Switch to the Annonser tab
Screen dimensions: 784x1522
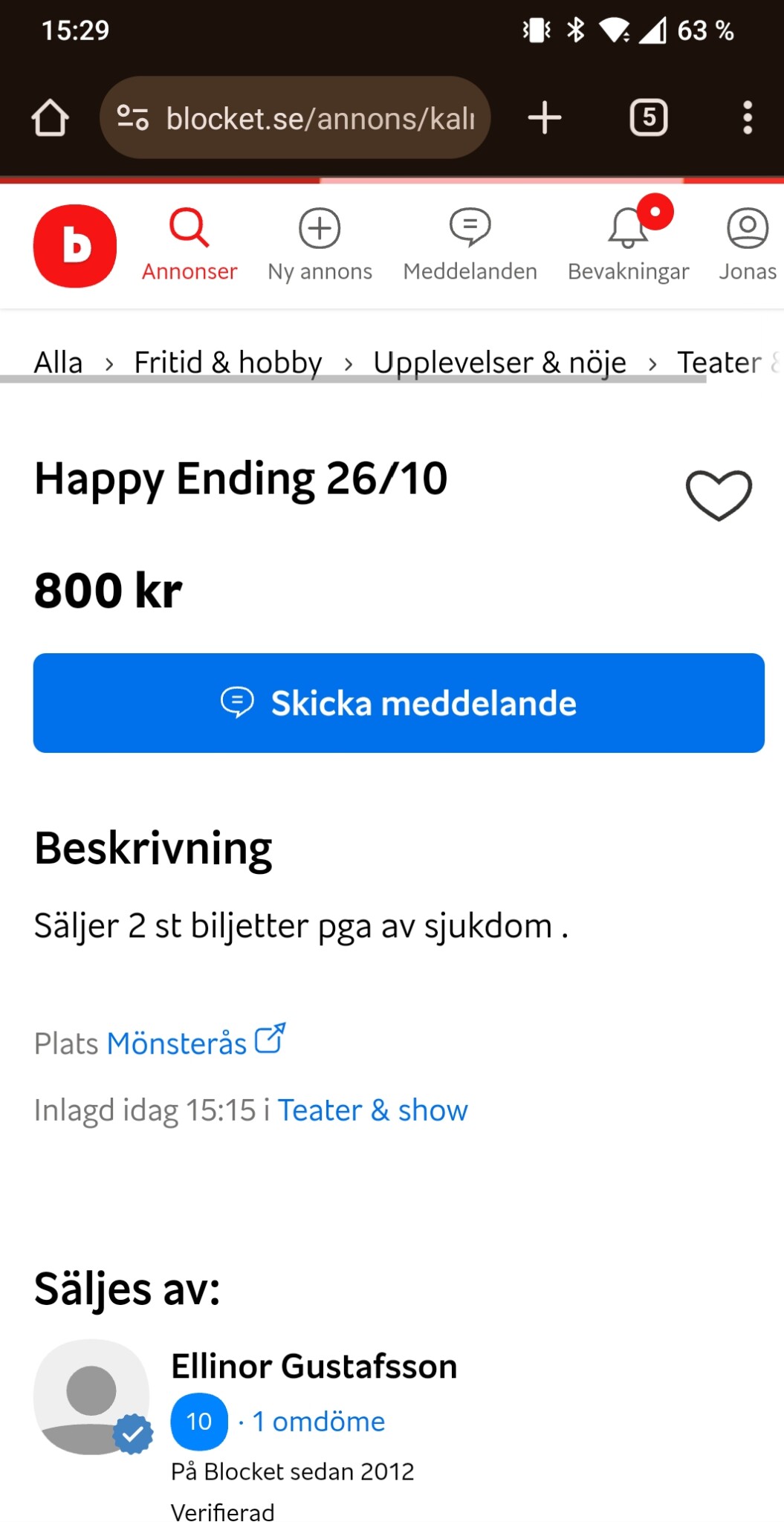(x=189, y=246)
